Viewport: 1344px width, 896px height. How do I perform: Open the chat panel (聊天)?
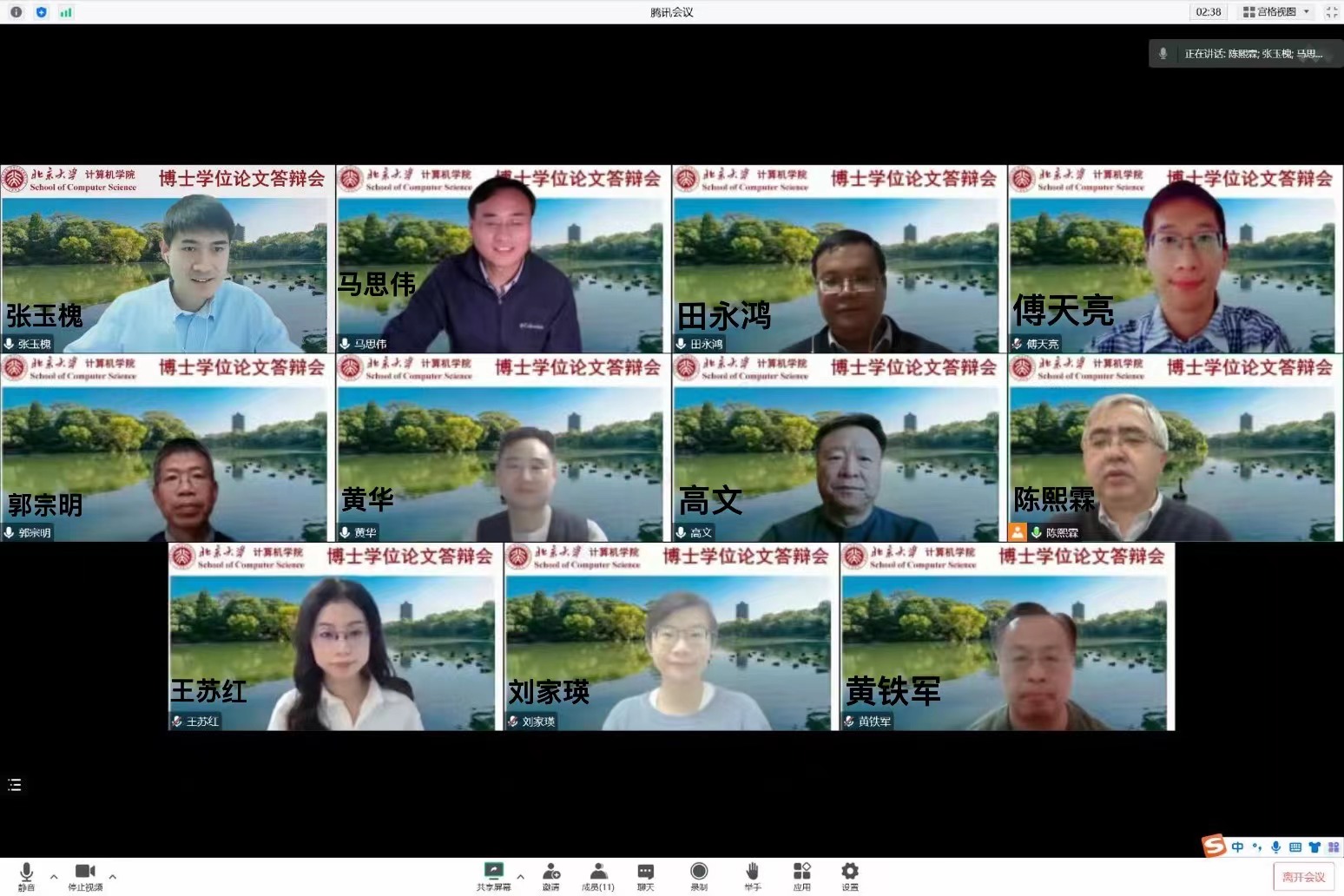(x=645, y=875)
